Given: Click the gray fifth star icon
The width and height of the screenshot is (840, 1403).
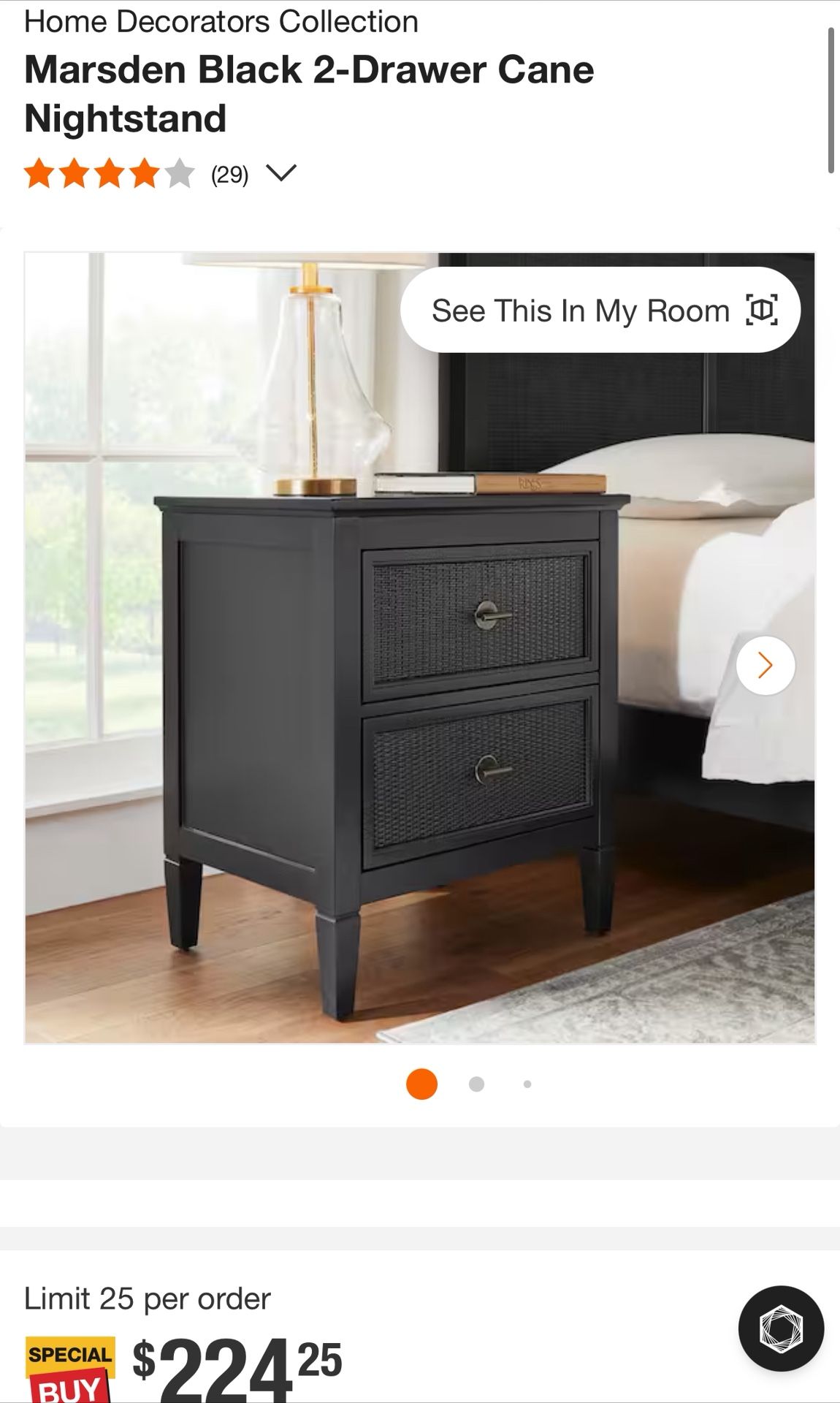Looking at the screenshot, I should [178, 173].
